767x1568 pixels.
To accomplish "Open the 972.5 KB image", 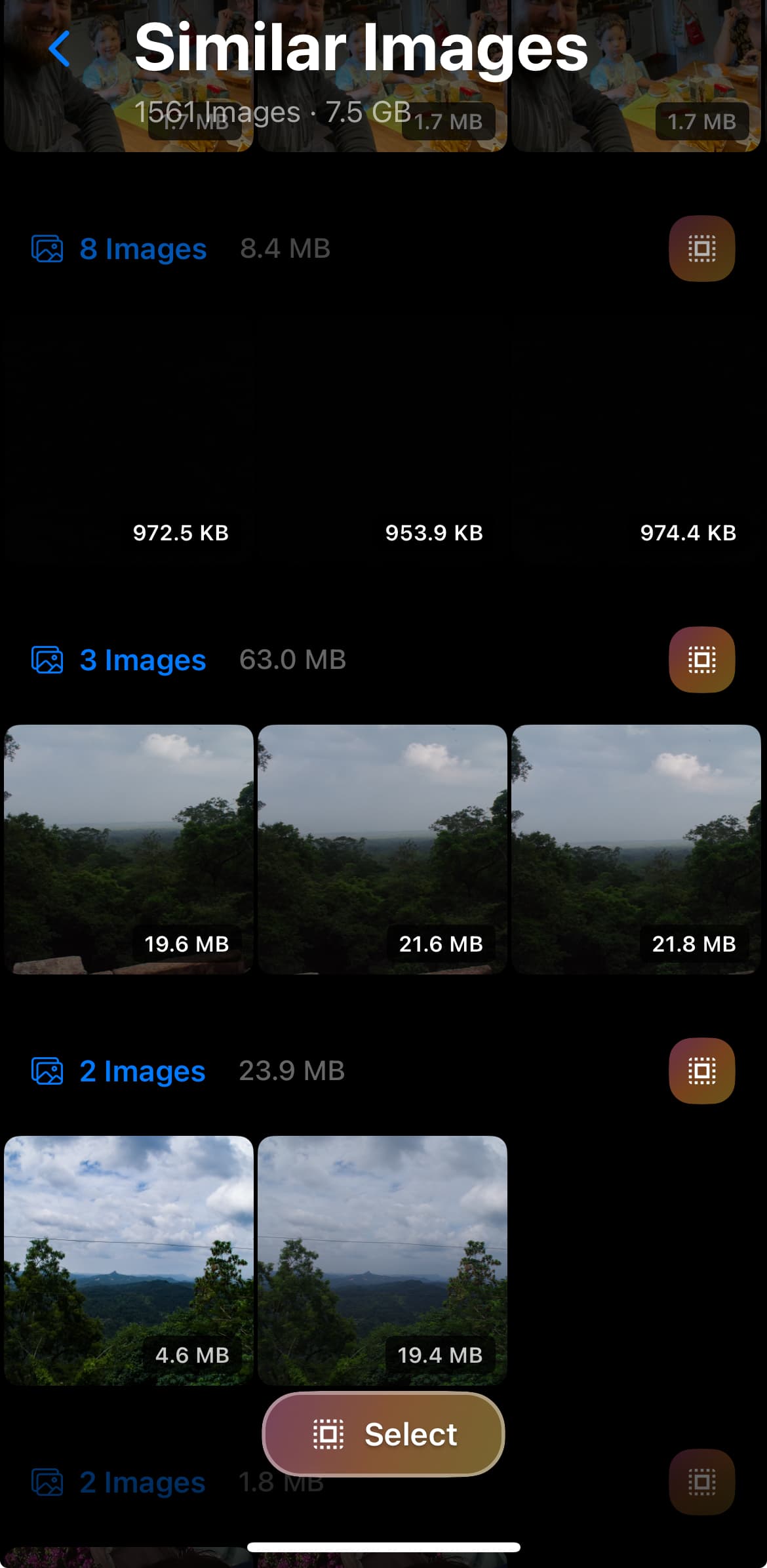I will click(128, 438).
